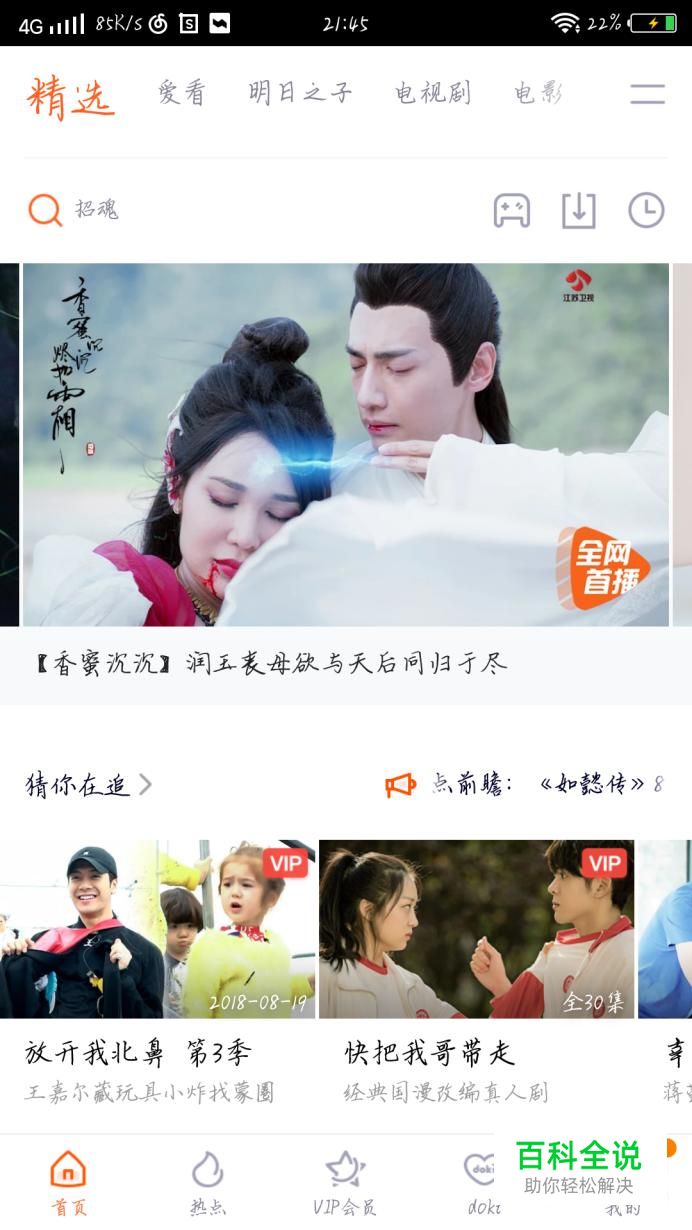Select the 首页 tab
This screenshot has height=1230, width=692.
point(68,1182)
